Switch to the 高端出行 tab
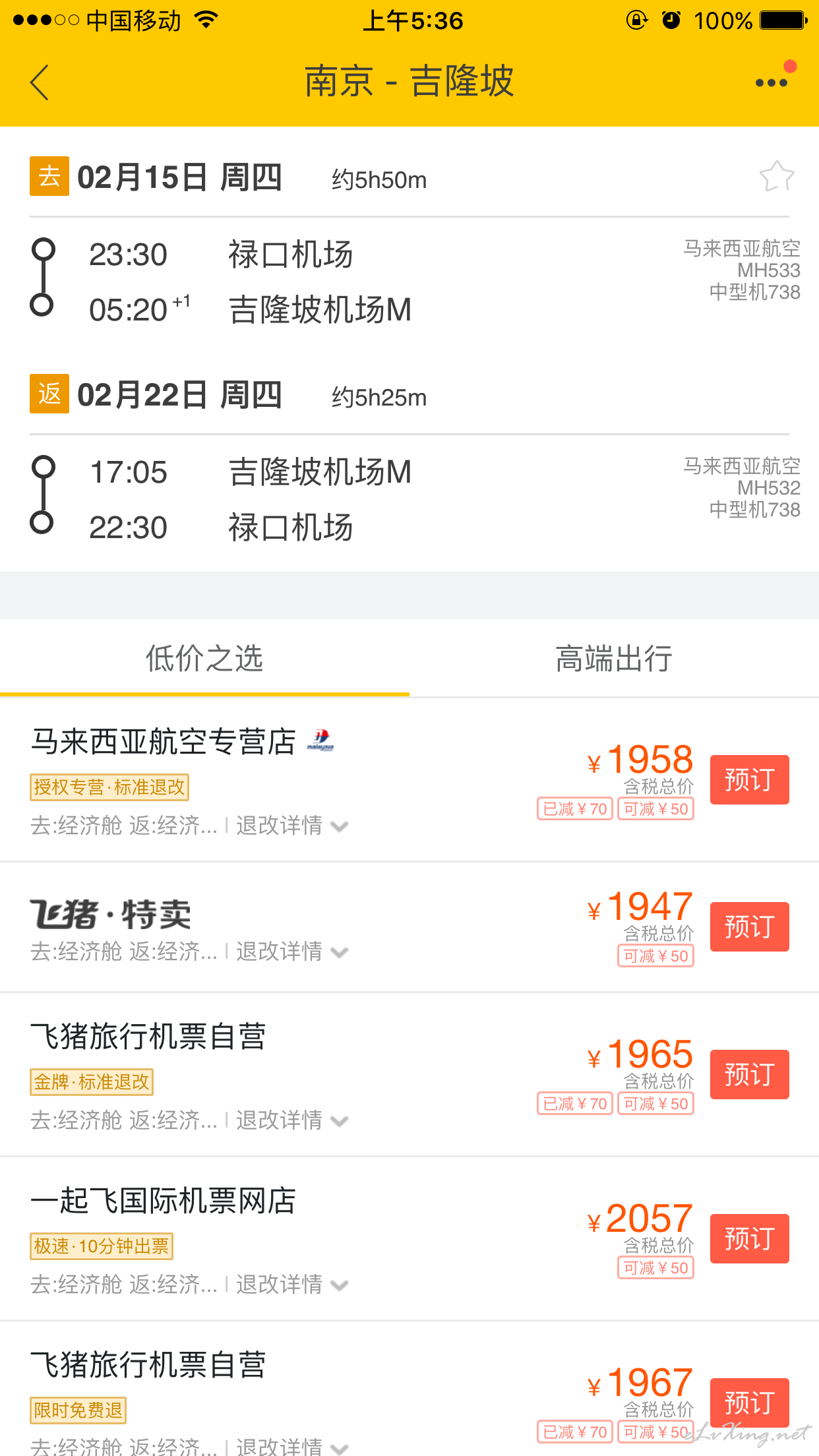819x1456 pixels. point(614,658)
